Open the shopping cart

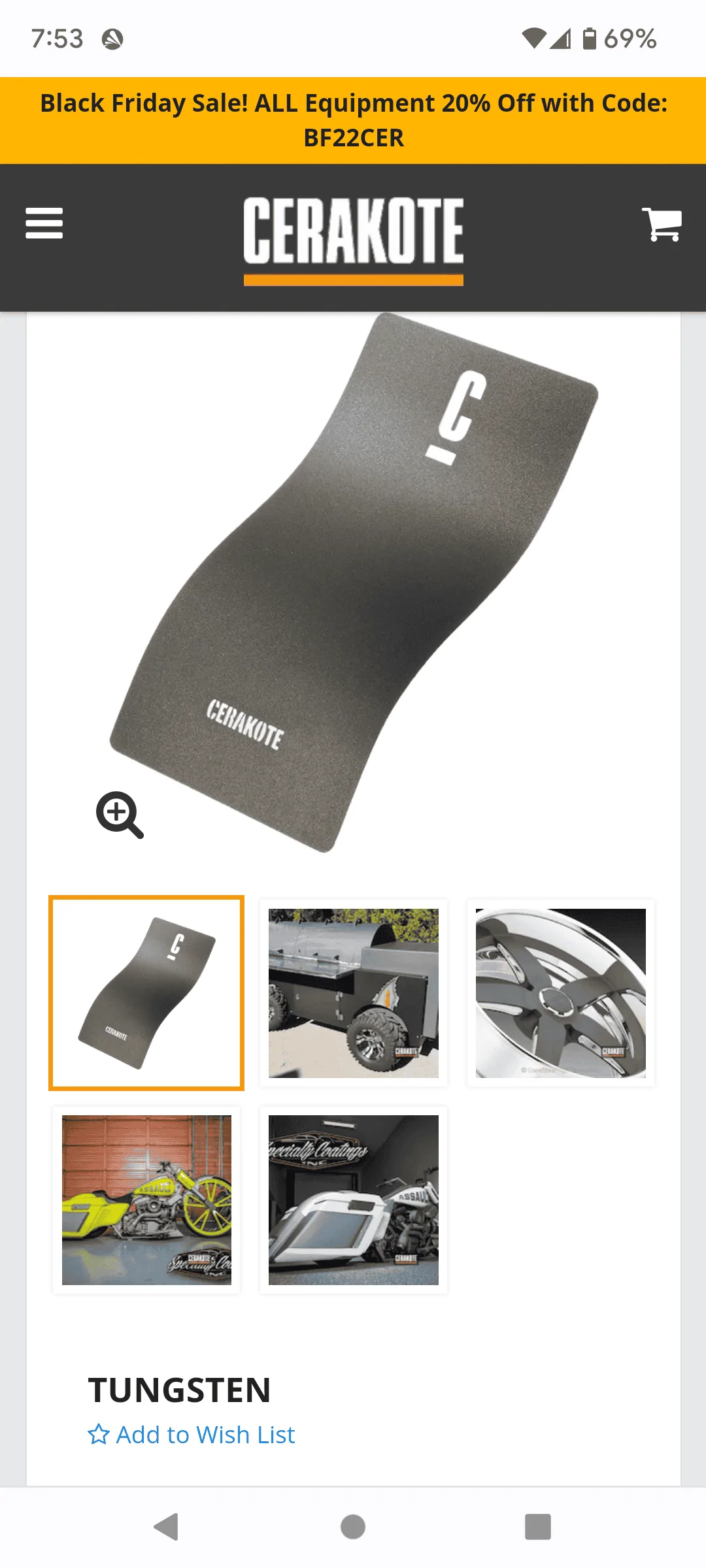coord(661,225)
